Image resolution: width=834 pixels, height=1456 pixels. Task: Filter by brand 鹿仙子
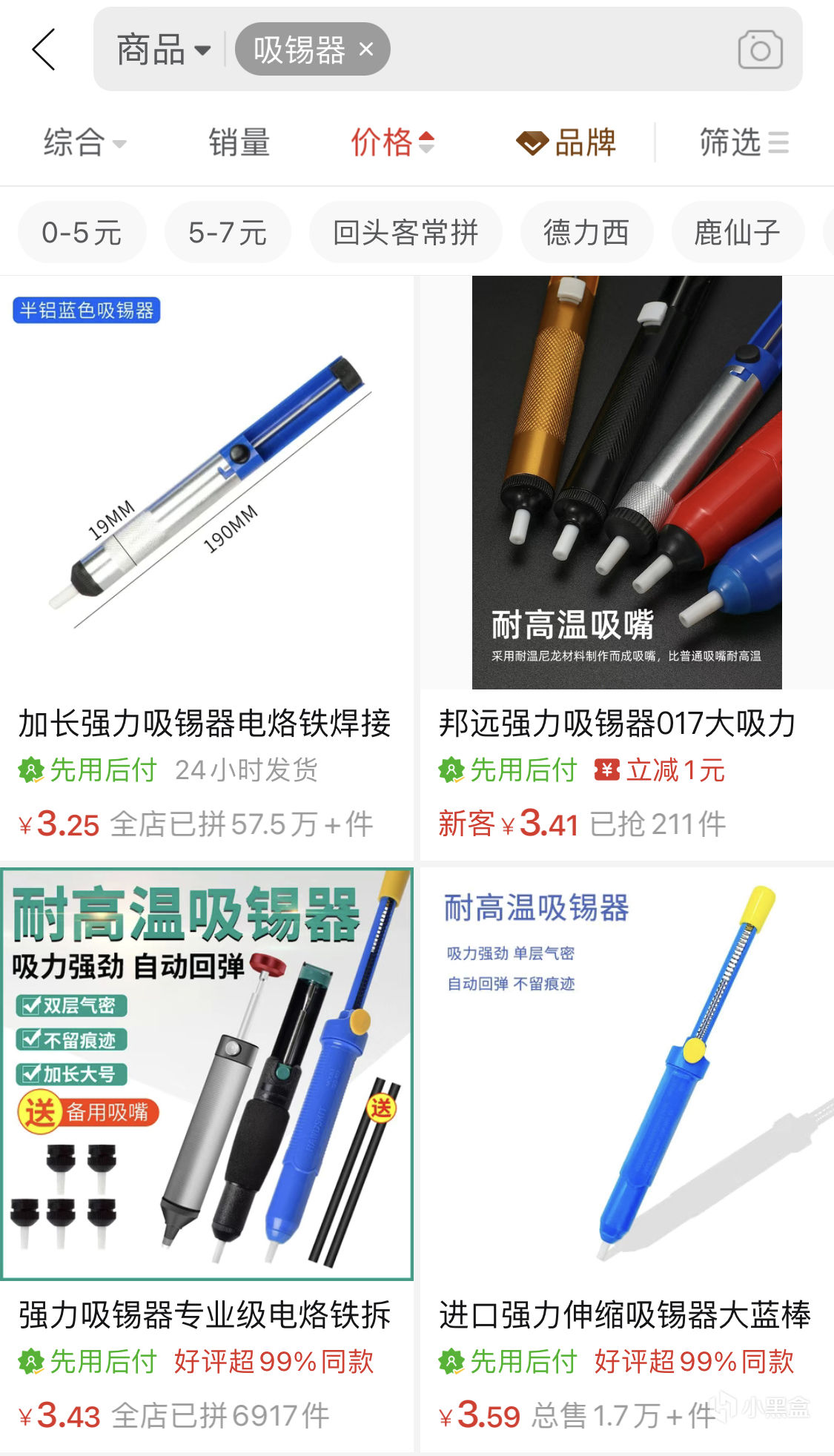(737, 233)
